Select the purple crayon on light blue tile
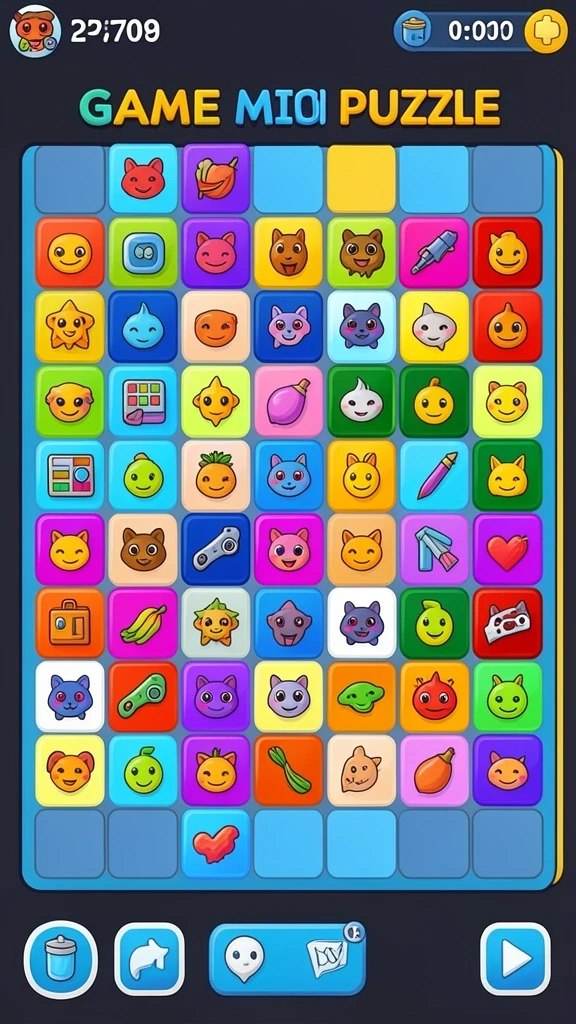The image size is (576, 1024). click(434, 475)
